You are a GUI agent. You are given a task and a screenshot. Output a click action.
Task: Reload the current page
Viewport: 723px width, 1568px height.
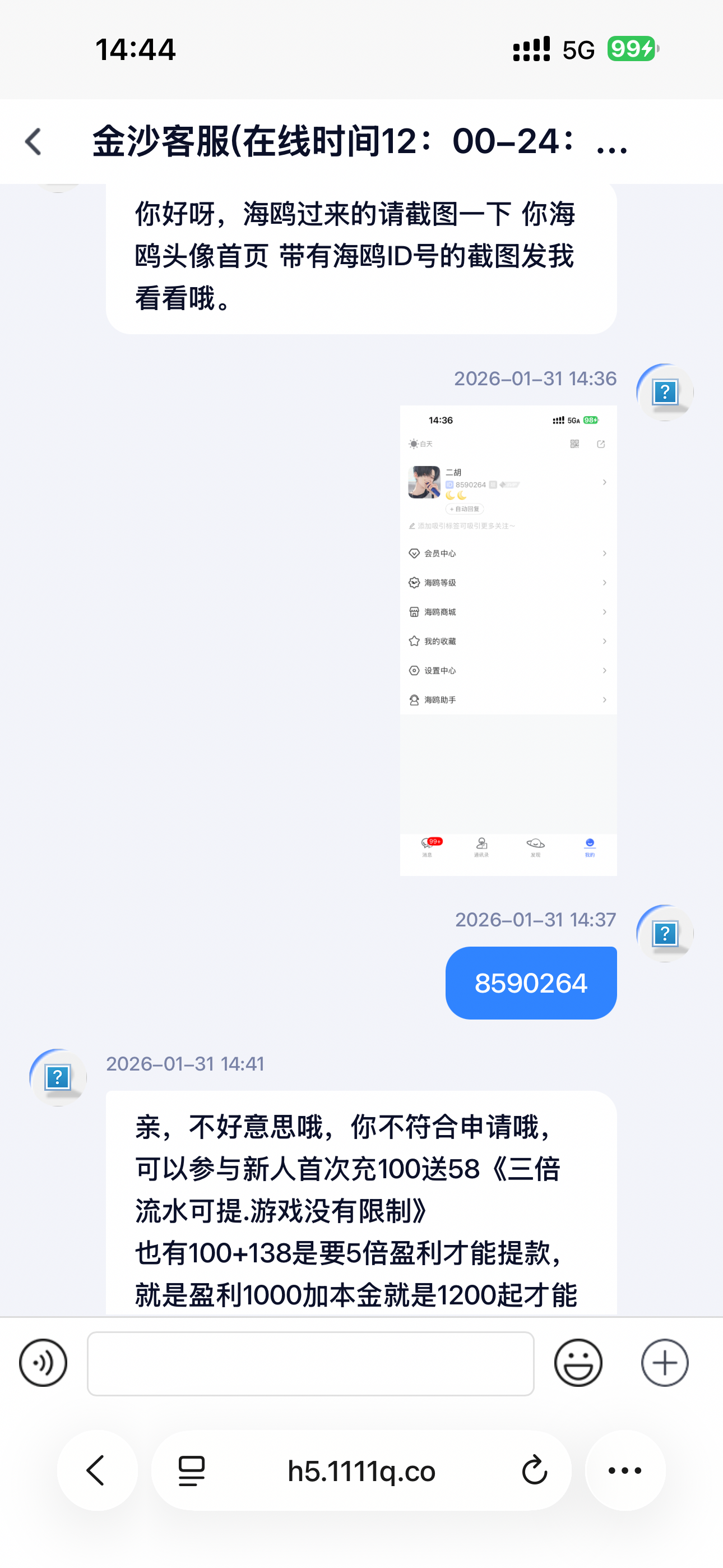click(x=534, y=1470)
